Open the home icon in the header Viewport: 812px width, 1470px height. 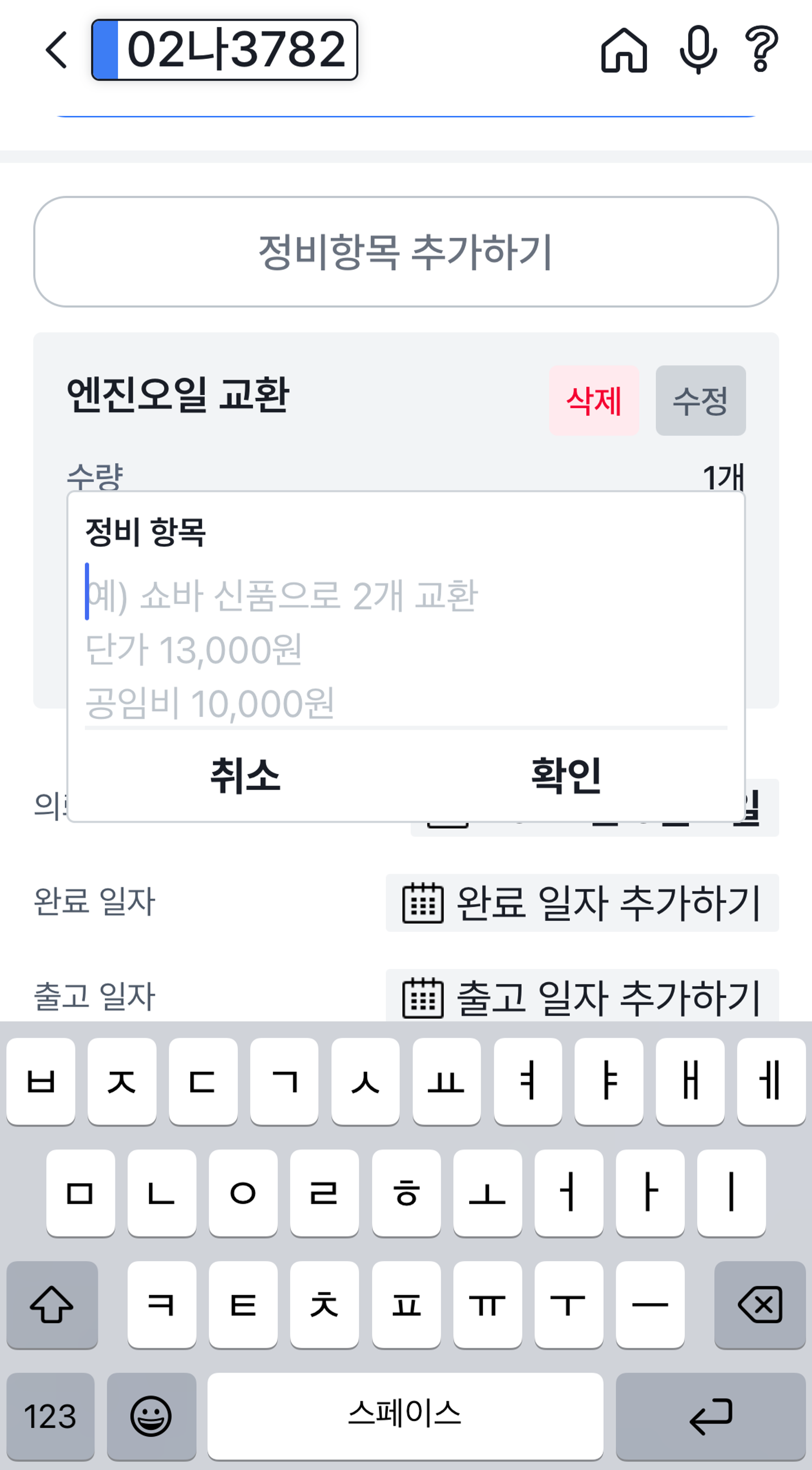click(x=624, y=50)
